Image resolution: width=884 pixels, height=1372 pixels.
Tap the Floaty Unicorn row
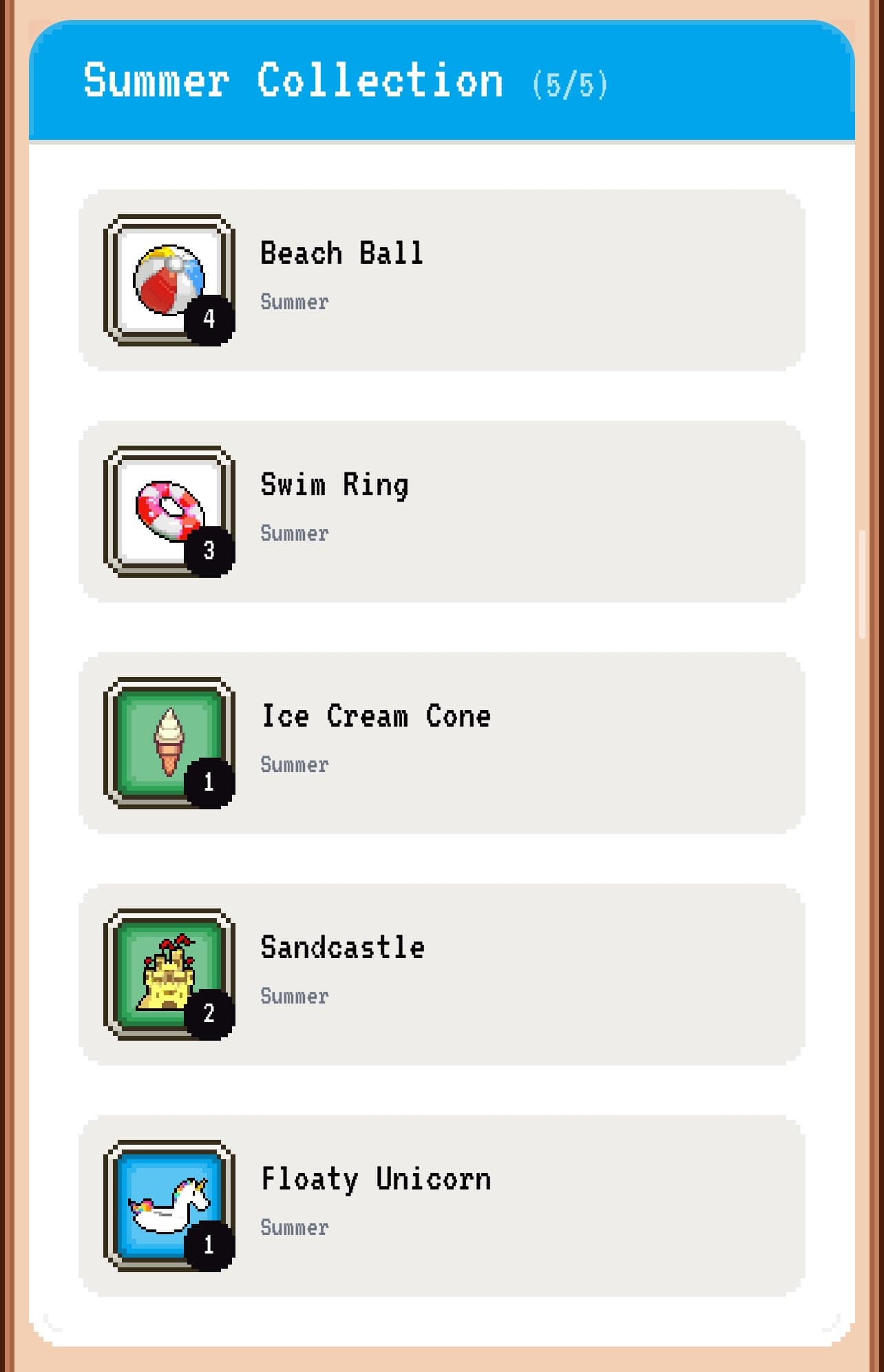coord(441,1206)
